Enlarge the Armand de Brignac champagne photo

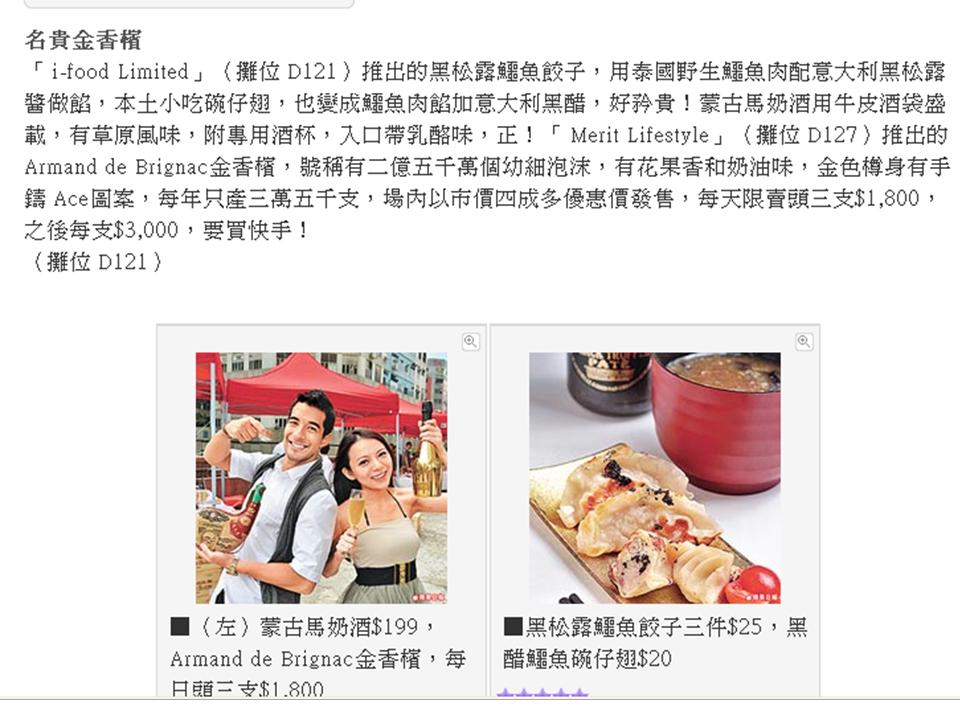pos(470,342)
